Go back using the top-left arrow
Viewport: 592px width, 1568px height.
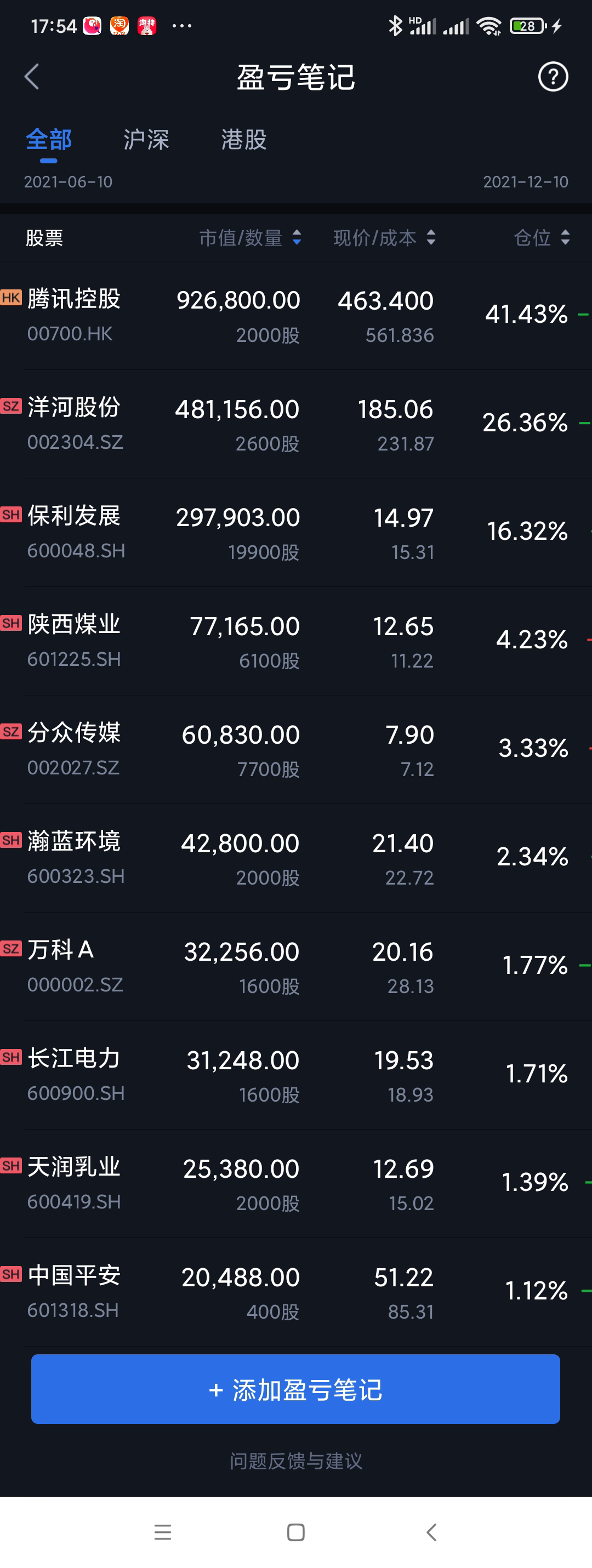coord(32,77)
